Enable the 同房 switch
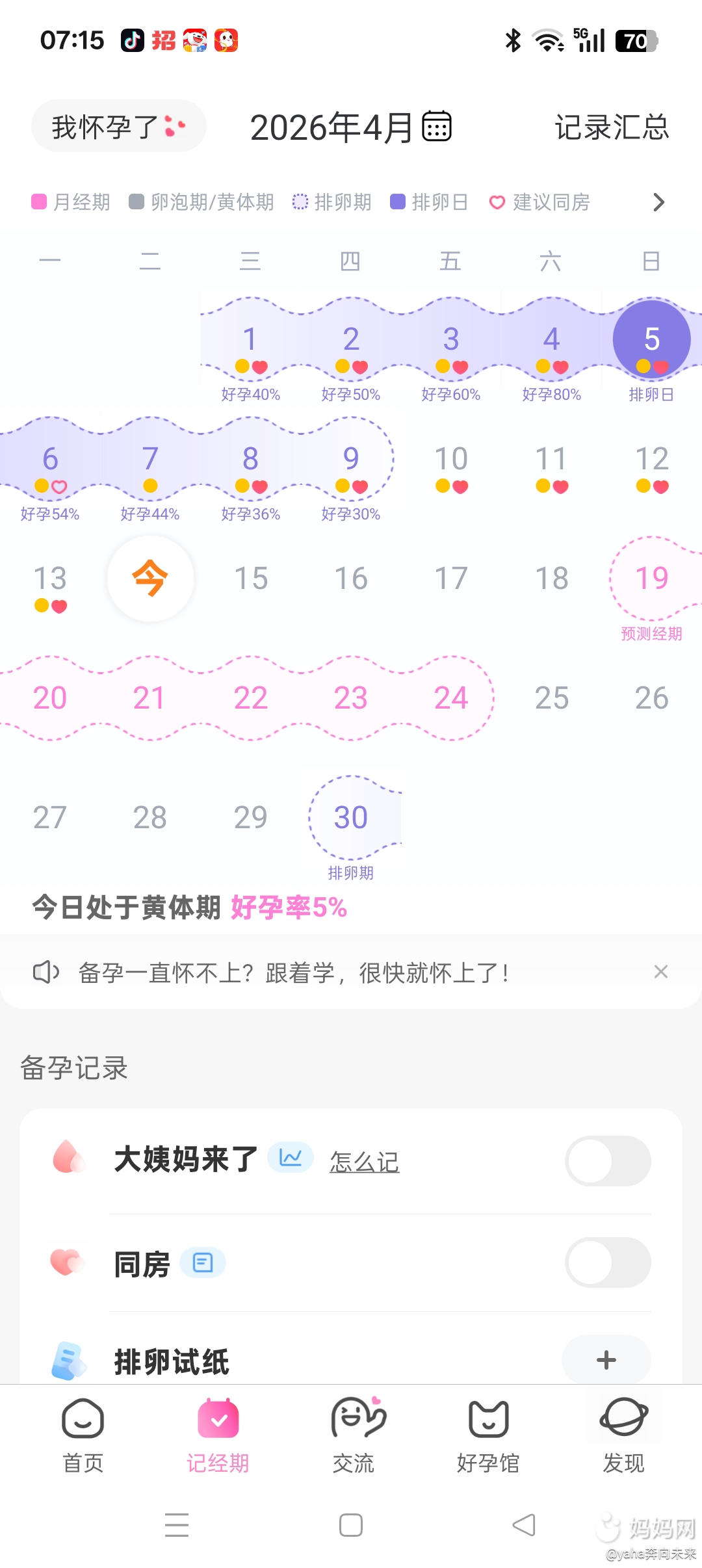This screenshot has height=1568, width=702. (608, 1262)
